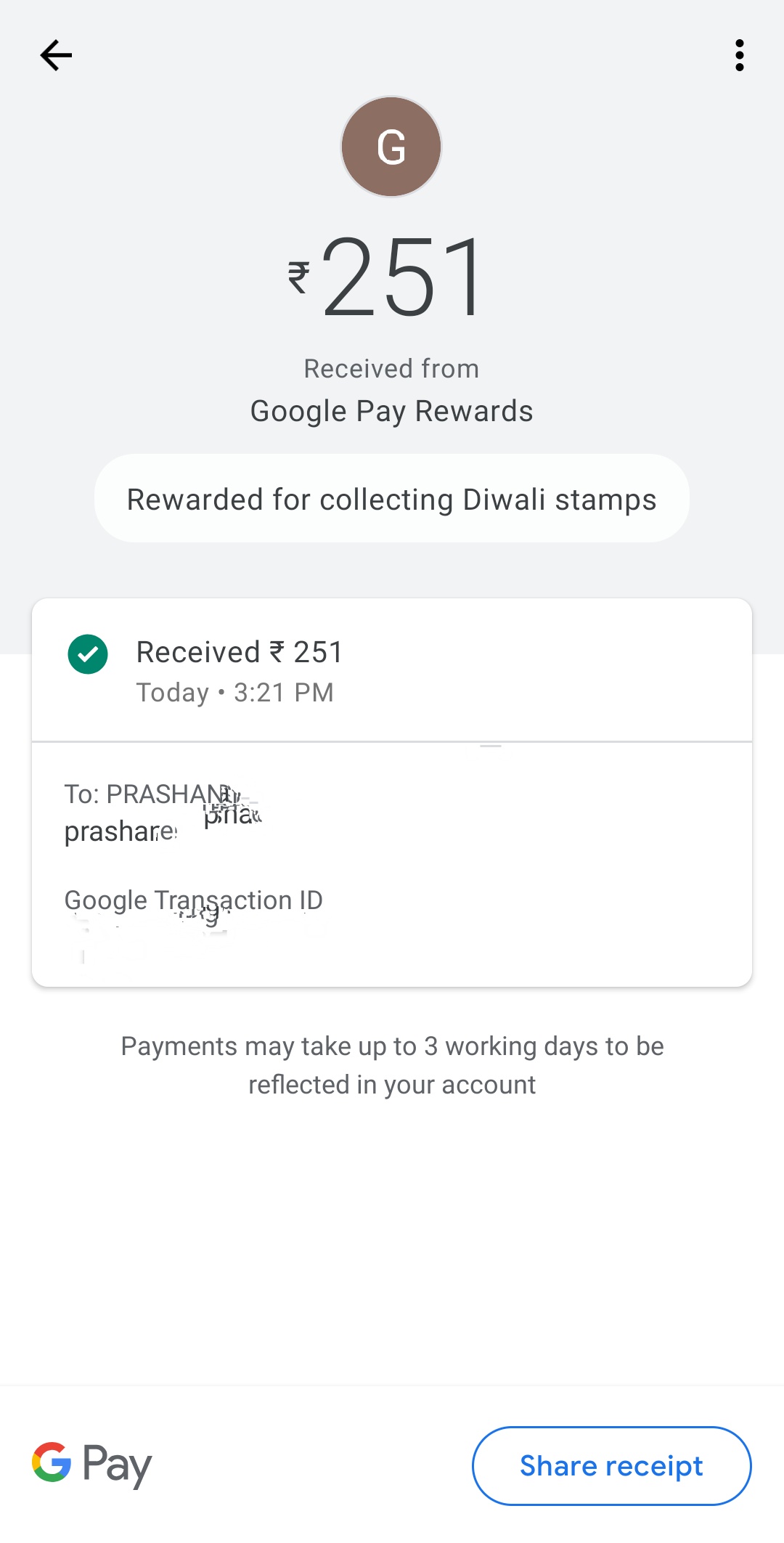Screen dimensions: 784x1543
Task: Open the three-dot overflow menu
Action: [739, 55]
